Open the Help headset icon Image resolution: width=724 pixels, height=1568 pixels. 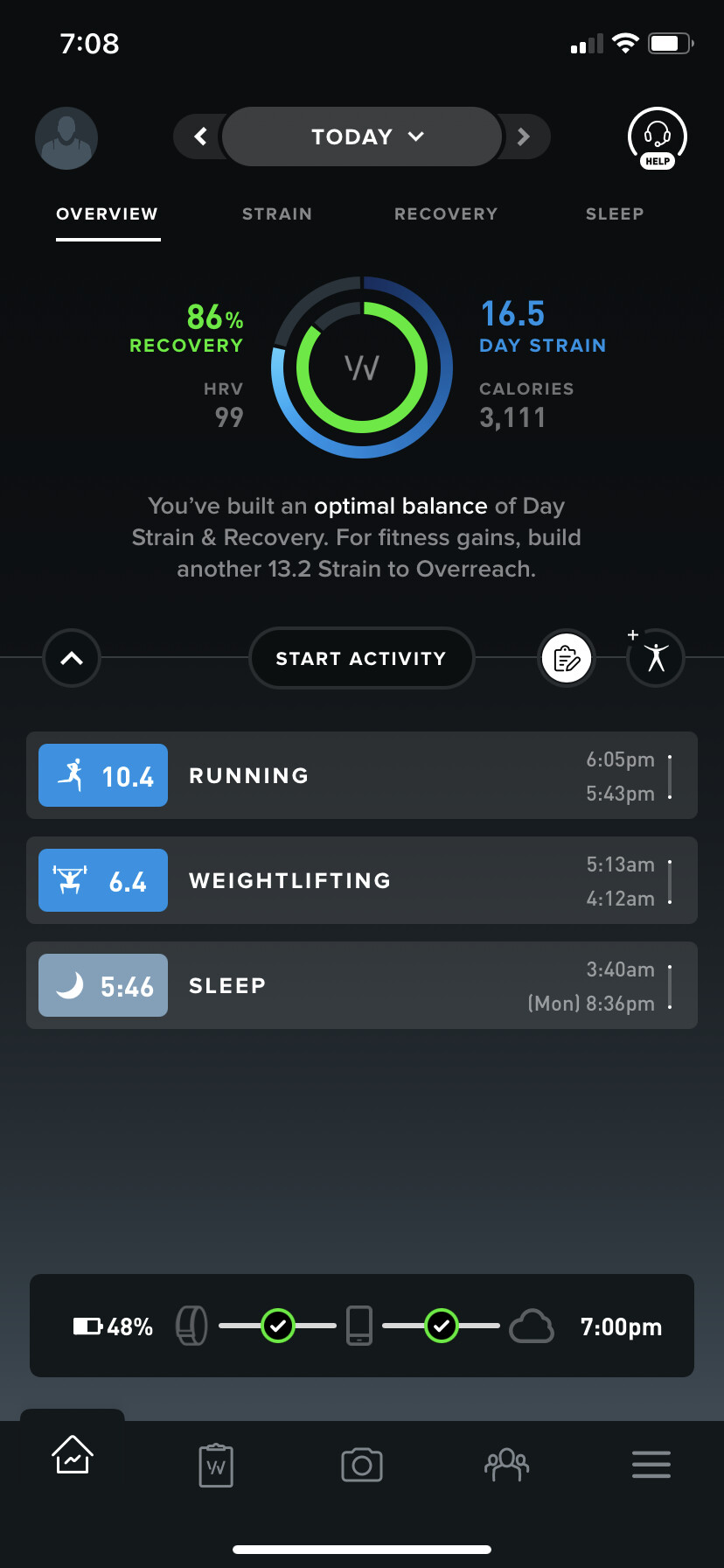pos(658,137)
